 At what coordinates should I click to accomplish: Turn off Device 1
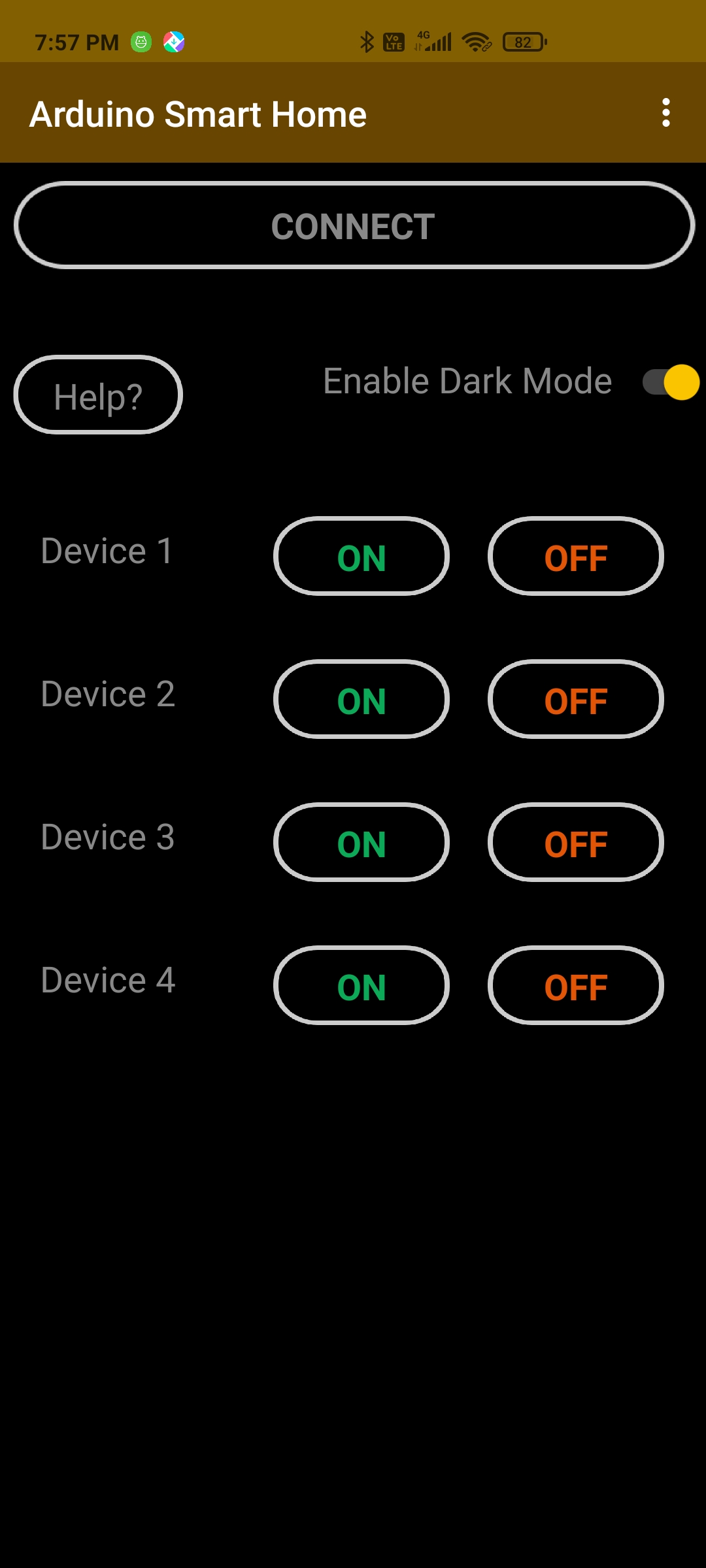[575, 557]
